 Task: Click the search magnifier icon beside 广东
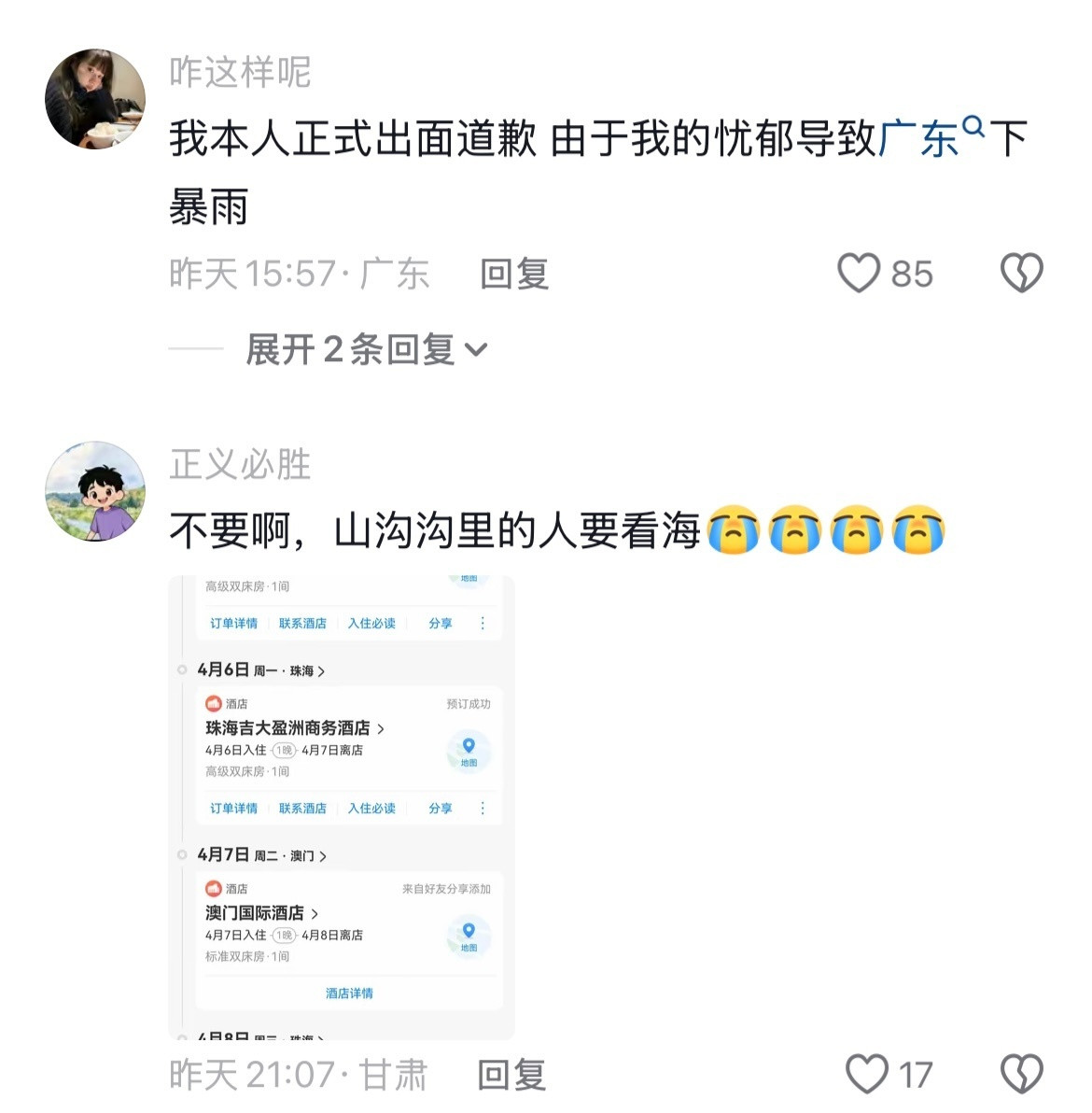tap(973, 130)
